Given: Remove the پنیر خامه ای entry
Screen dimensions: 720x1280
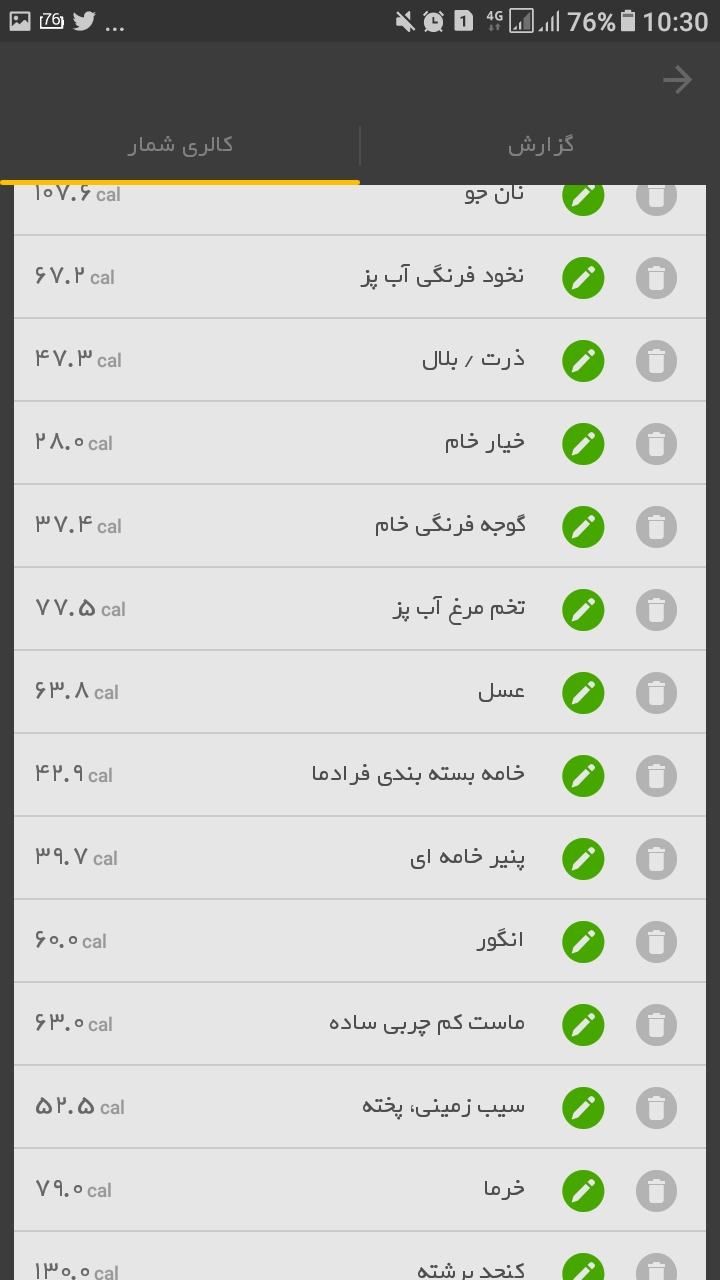Looking at the screenshot, I should [x=656, y=859].
